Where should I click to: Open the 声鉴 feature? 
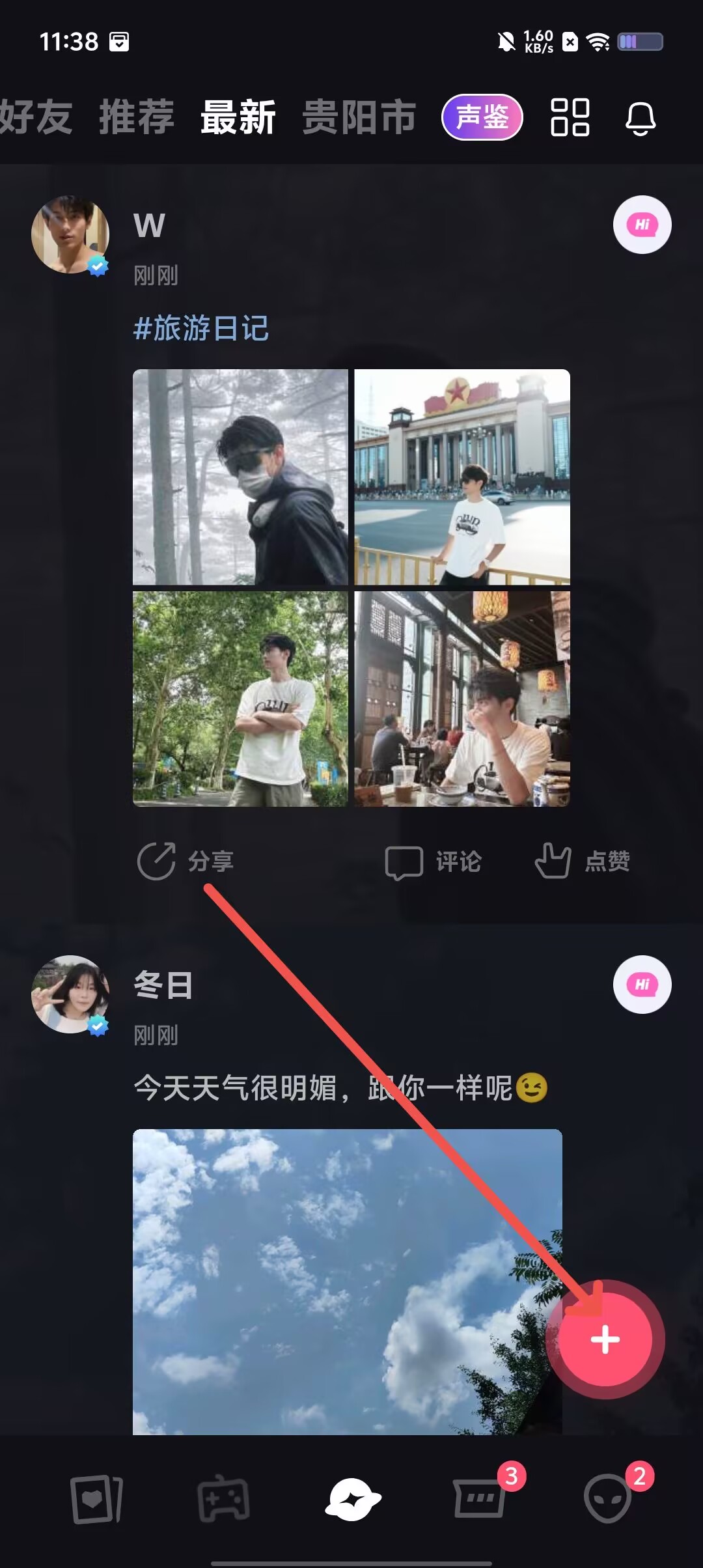482,118
